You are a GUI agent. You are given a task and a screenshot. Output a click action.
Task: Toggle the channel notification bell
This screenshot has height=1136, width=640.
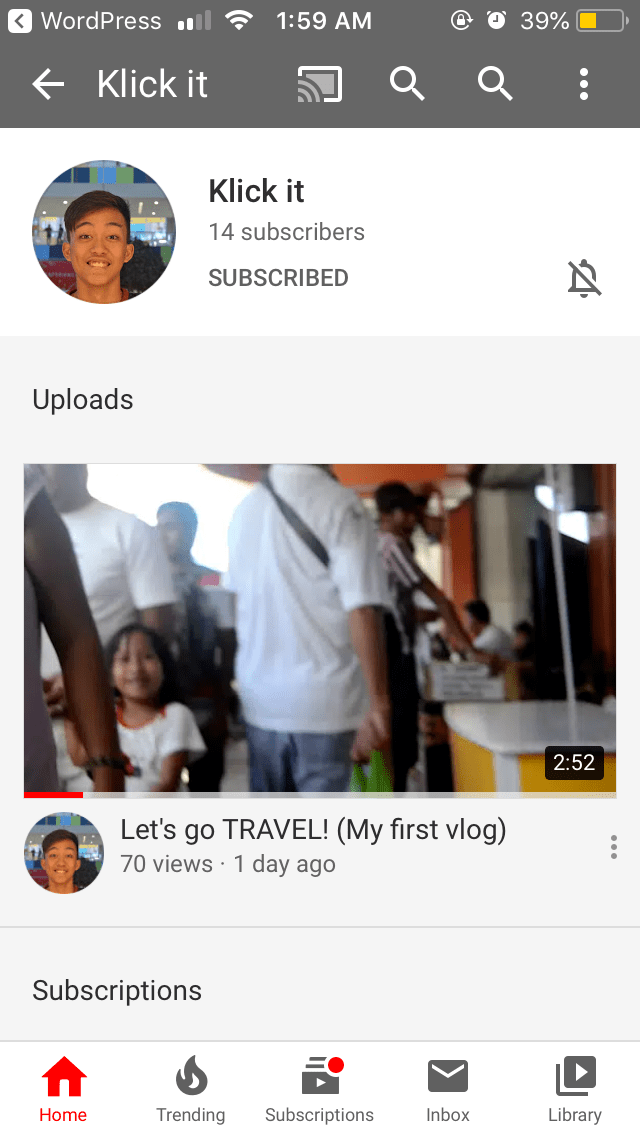click(584, 279)
